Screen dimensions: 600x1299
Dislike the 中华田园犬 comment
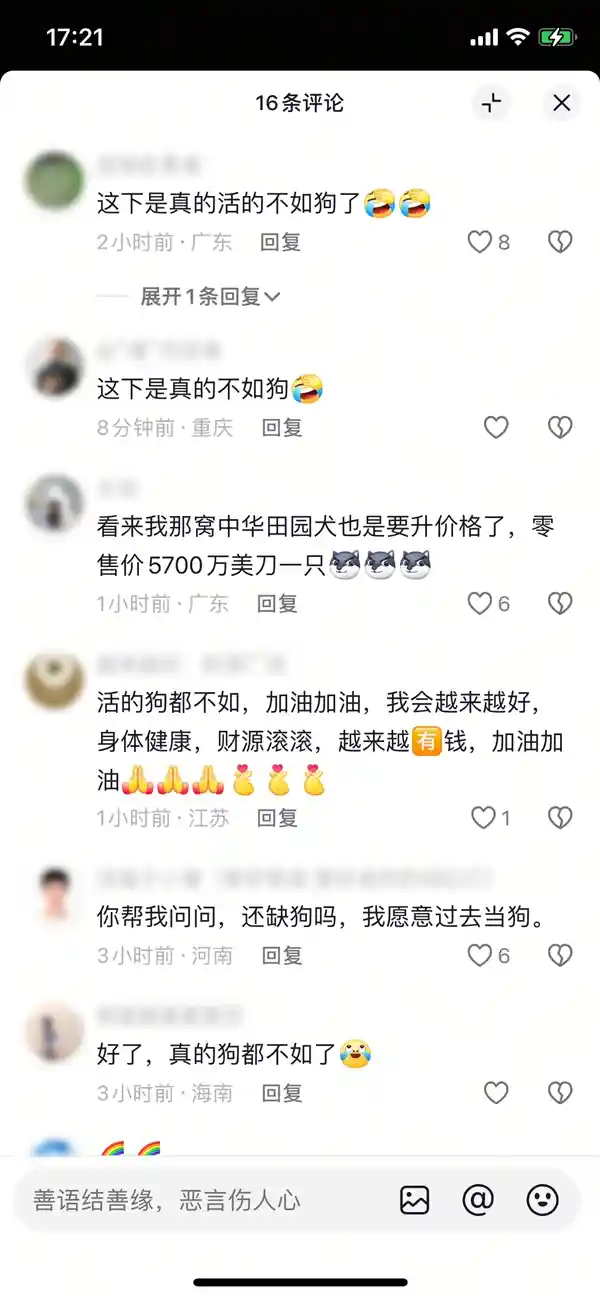560,603
